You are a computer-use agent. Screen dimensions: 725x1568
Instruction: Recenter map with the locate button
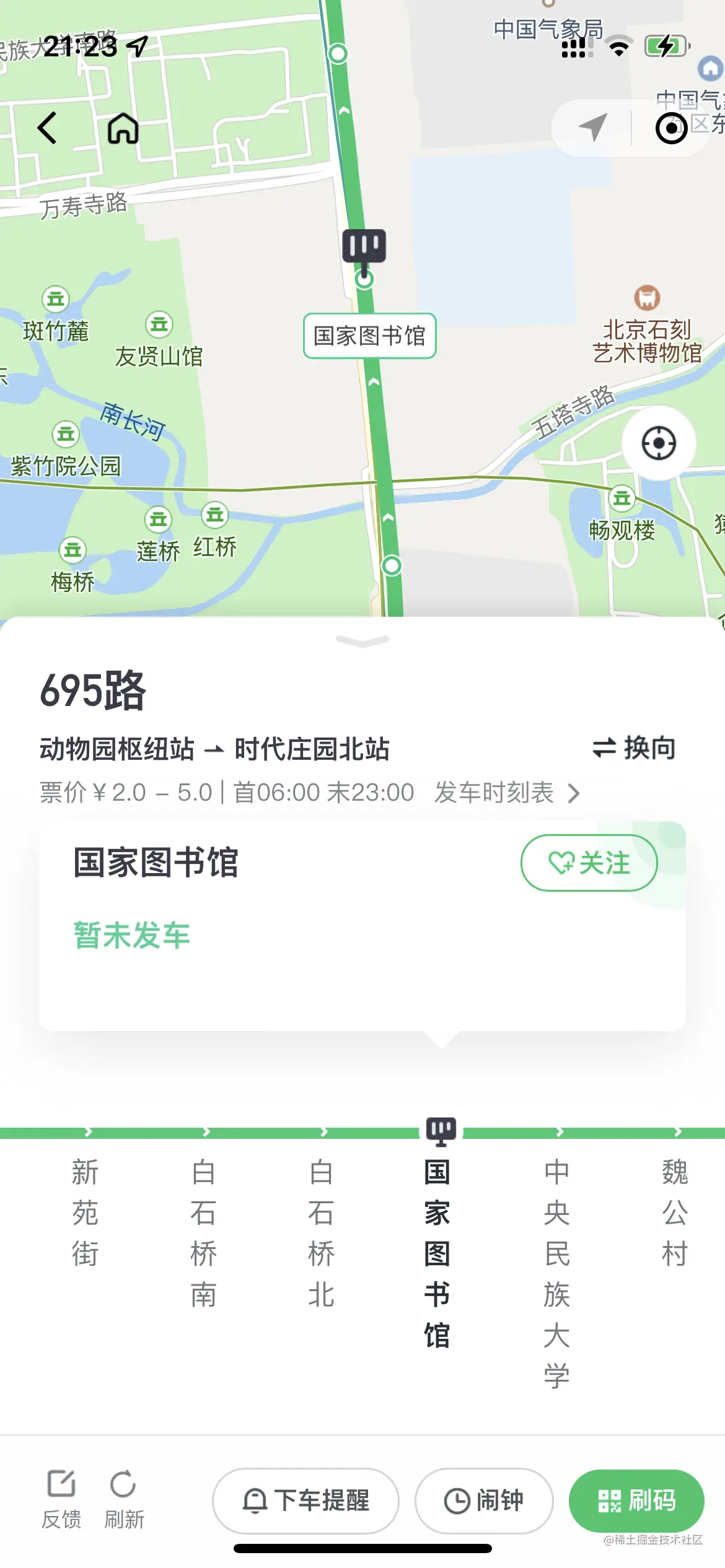(x=658, y=443)
